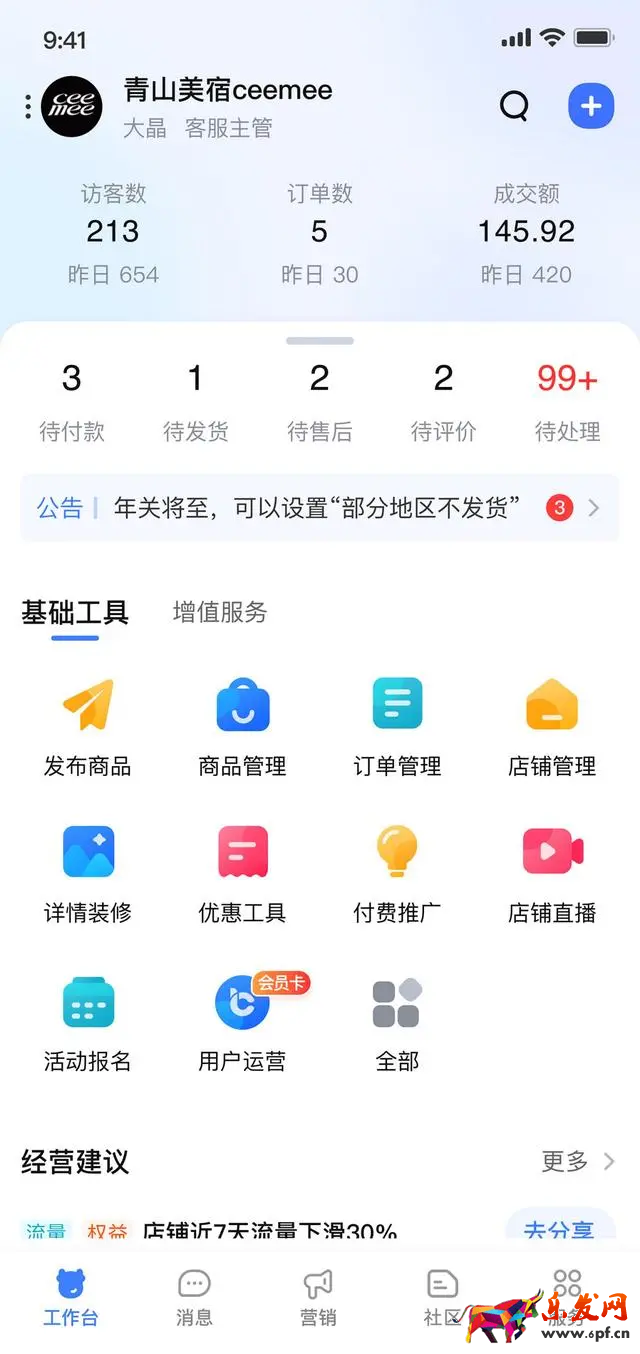Image resolution: width=640 pixels, height=1354 pixels.
Task: Open the 公告 announcement banner
Action: tap(320, 508)
